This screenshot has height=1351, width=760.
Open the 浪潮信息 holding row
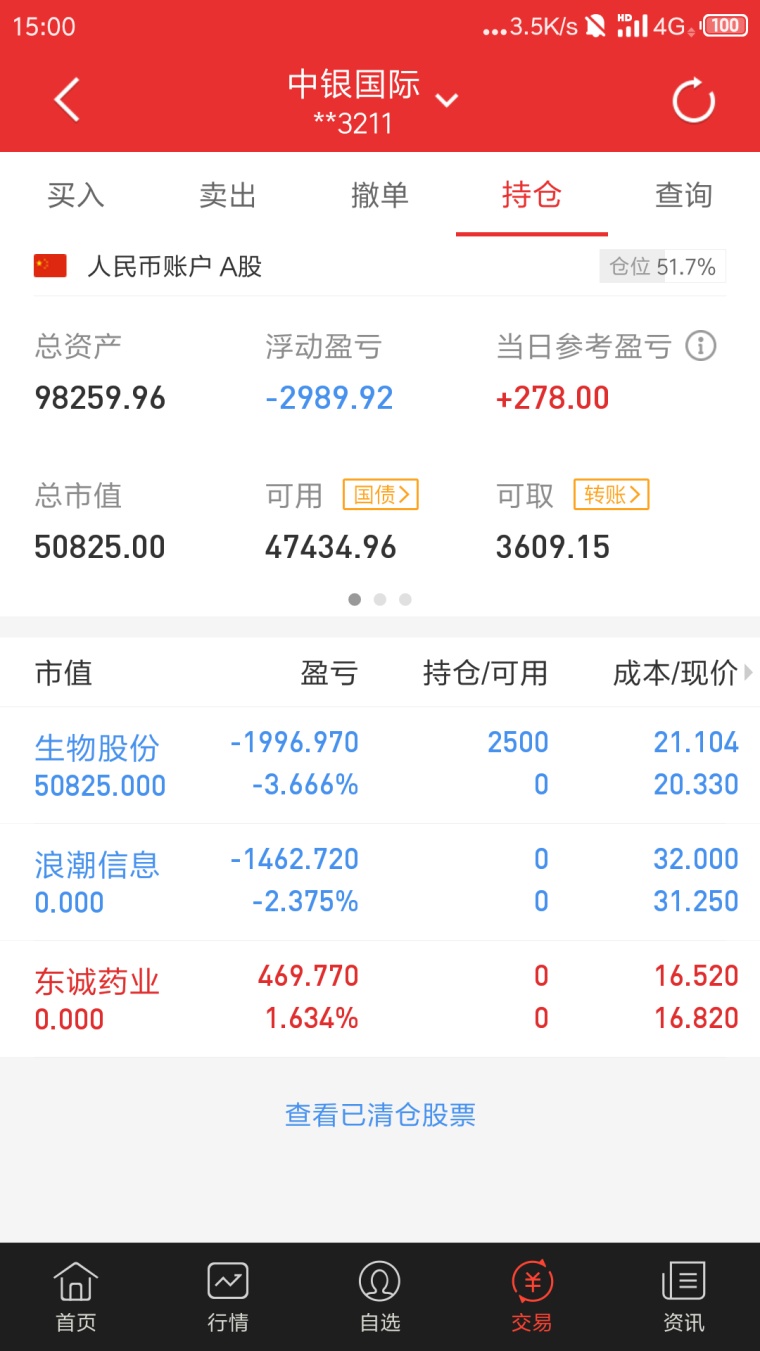point(380,882)
